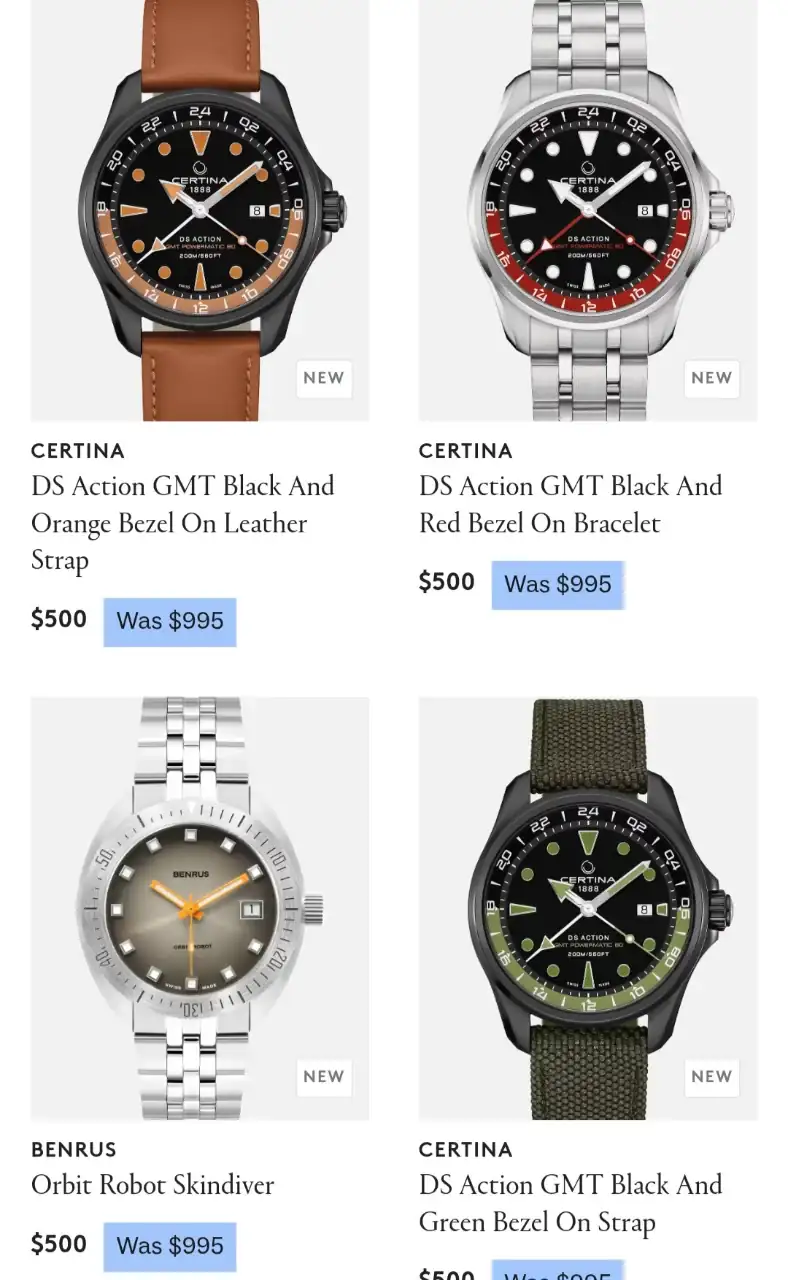Select DS Action GMT Green Bezel On Strap title

click(x=570, y=1204)
